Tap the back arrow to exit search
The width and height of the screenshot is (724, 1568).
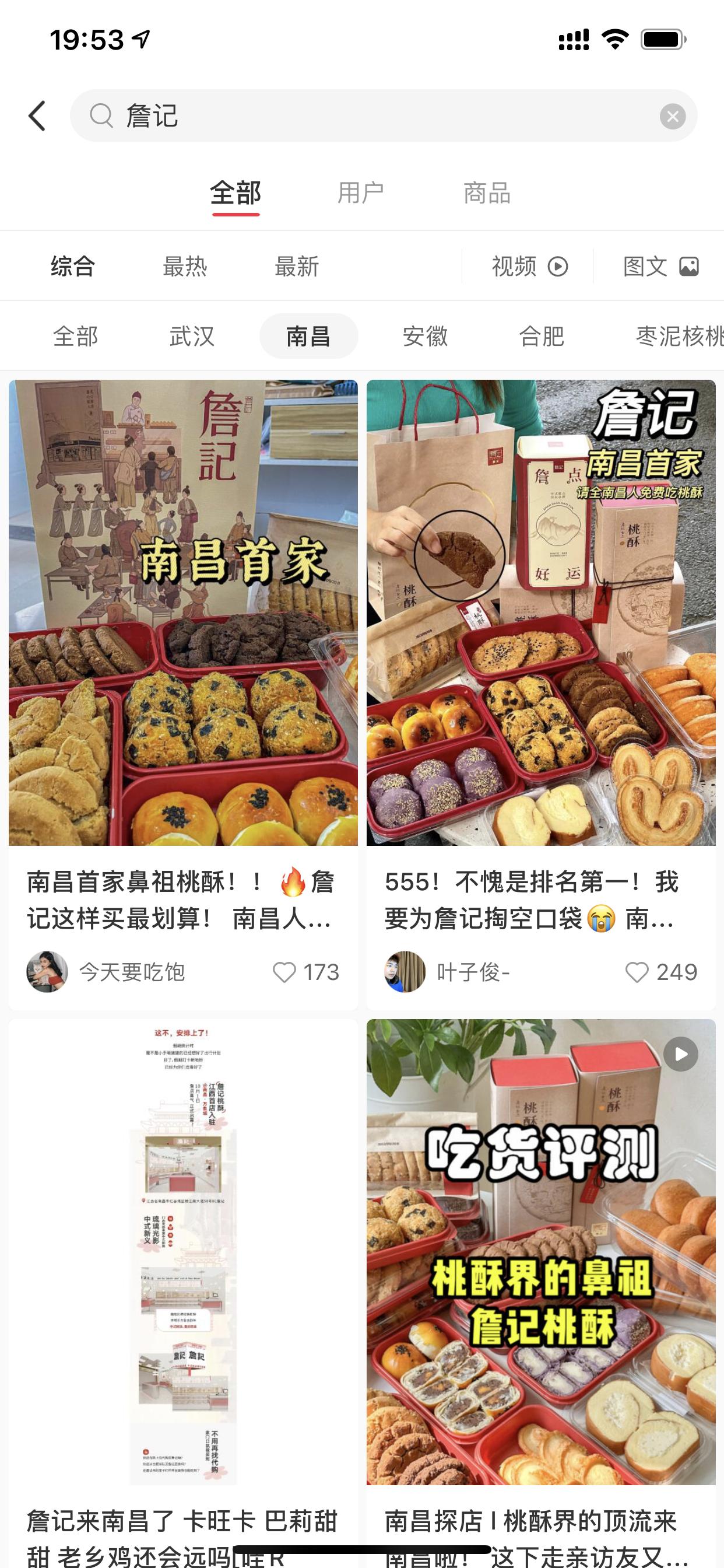pyautogui.click(x=37, y=114)
